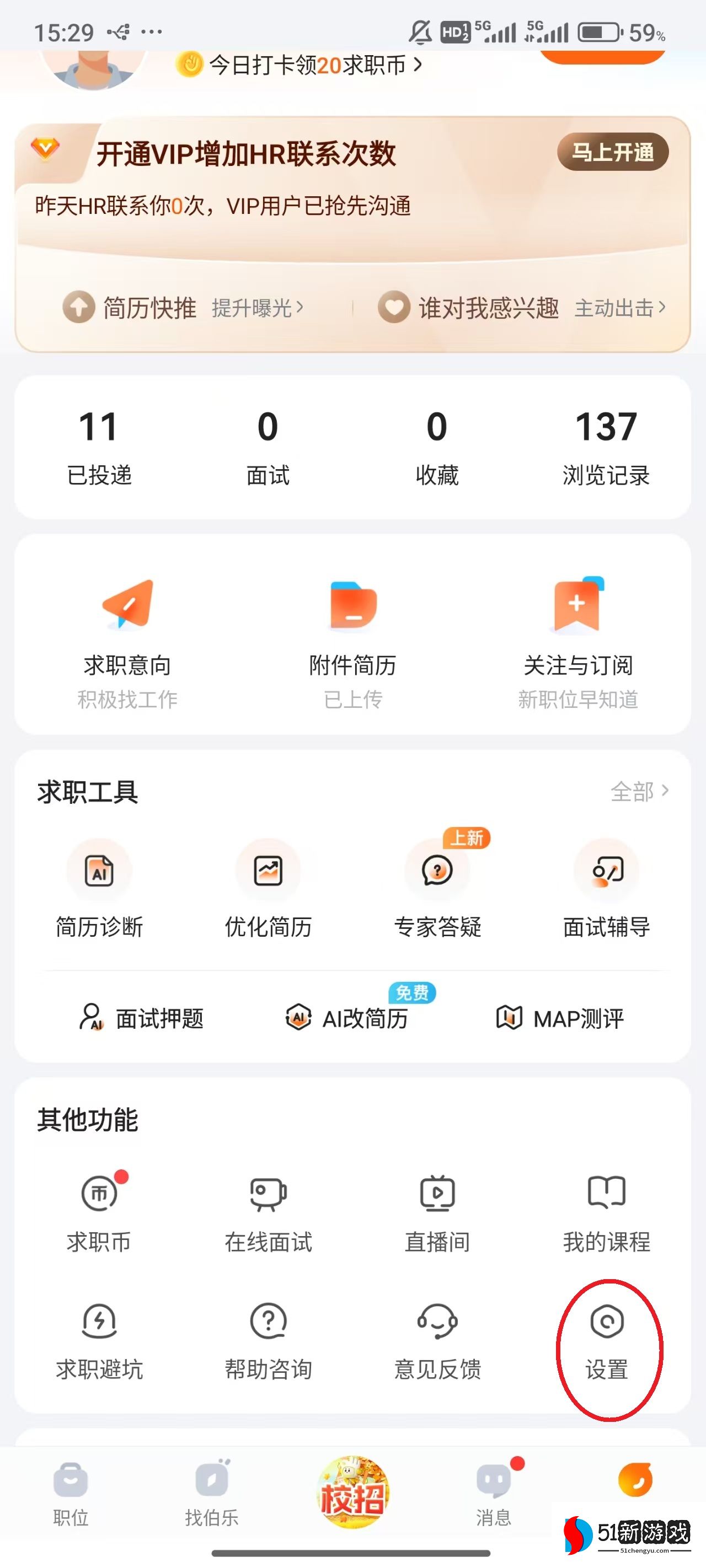Open 关注与订阅 subscriptions
The width and height of the screenshot is (706, 1568).
click(577, 639)
